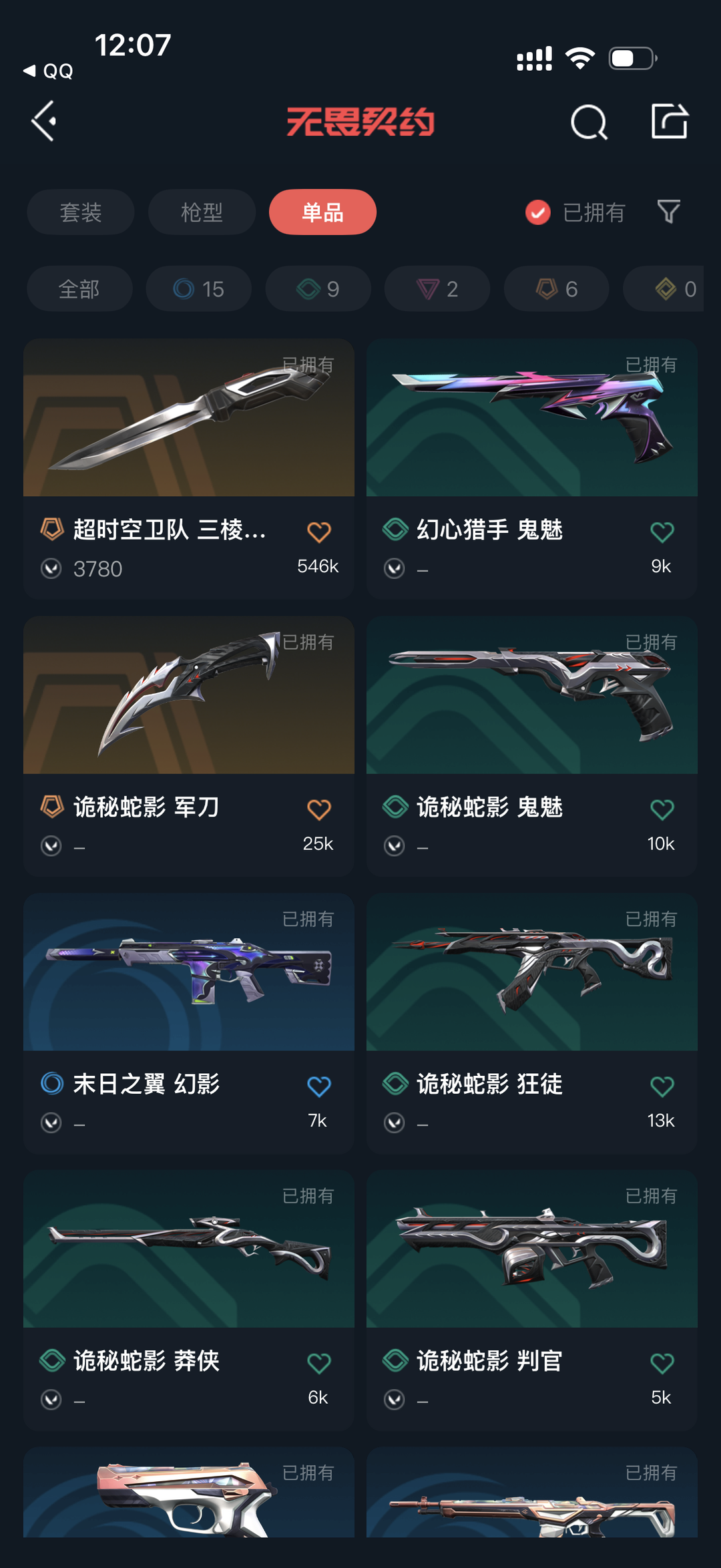Go back using the top-left arrow
Screen dimensions: 721x1568
pos(44,122)
